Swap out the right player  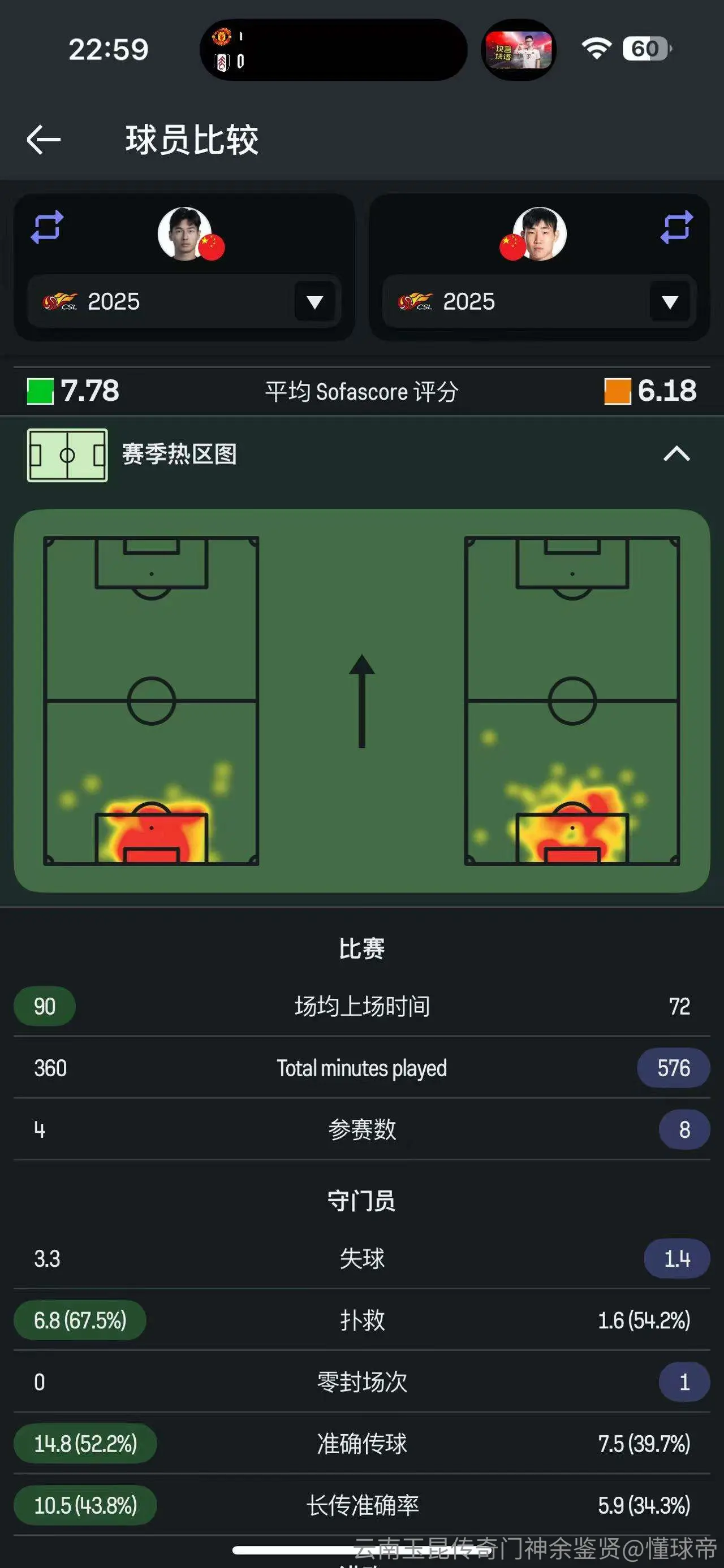pyautogui.click(x=676, y=227)
